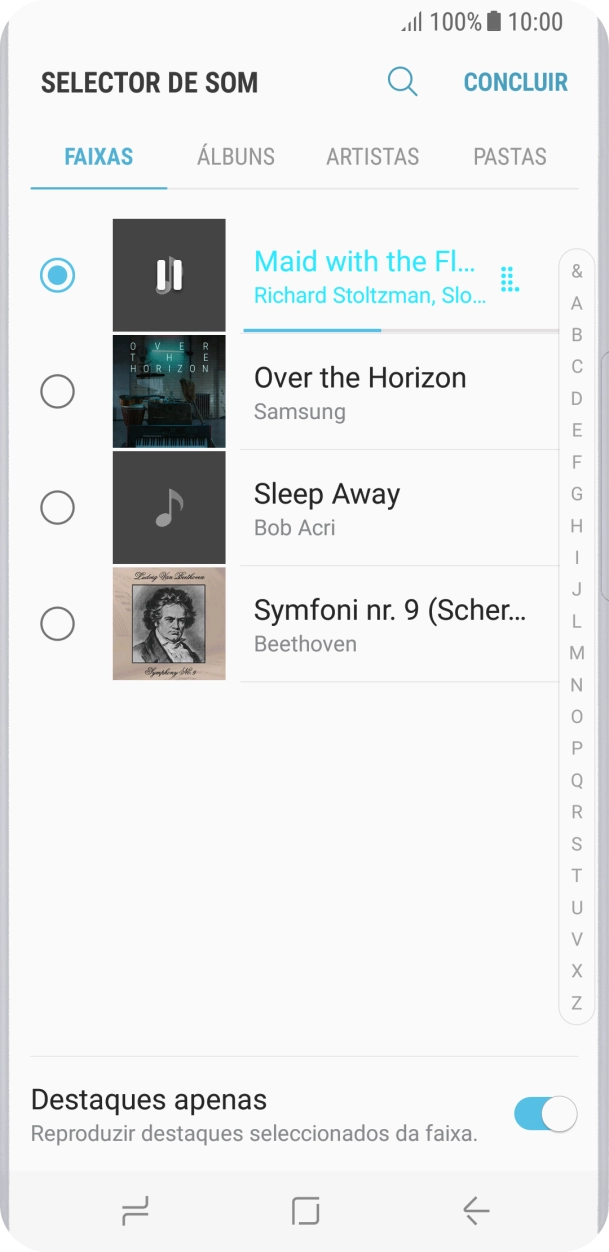
Task: Switch to the ÁLBUNS tab
Action: 236,157
